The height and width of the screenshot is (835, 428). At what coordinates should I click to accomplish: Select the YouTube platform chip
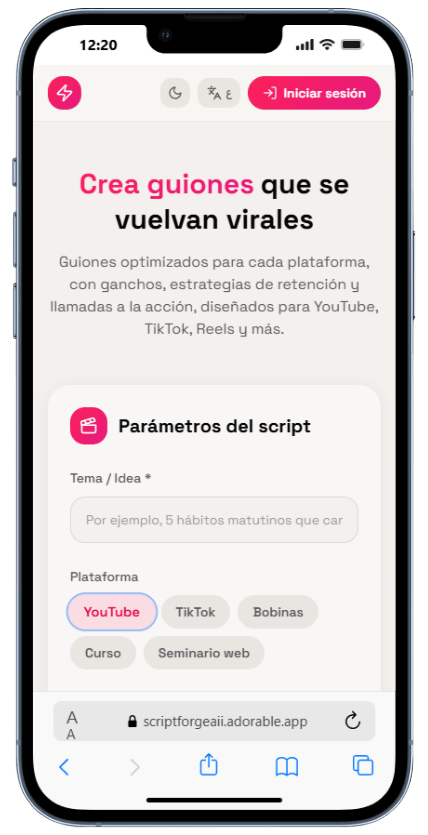click(x=112, y=612)
